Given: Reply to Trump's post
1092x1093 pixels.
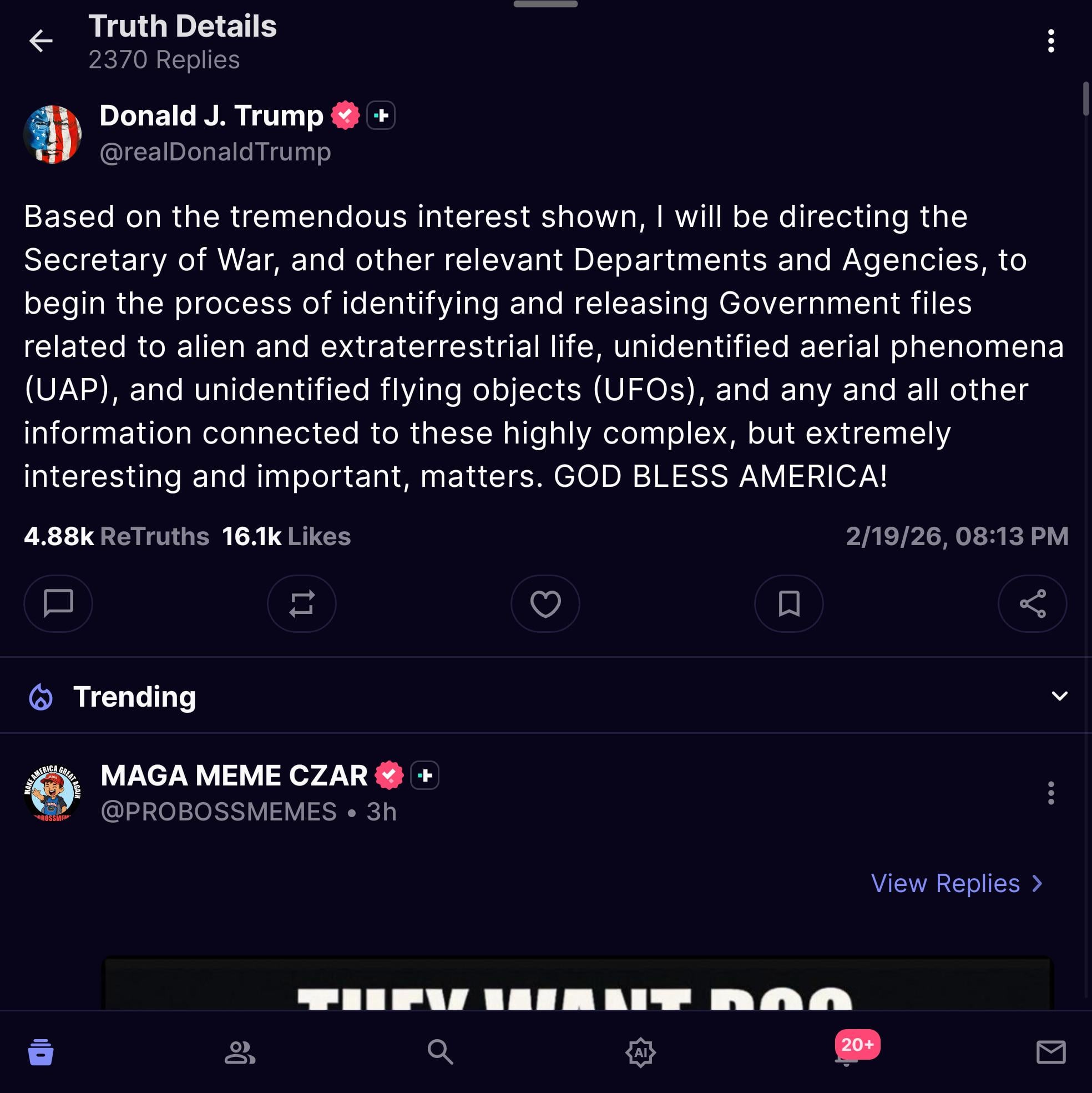Looking at the screenshot, I should (x=58, y=603).
